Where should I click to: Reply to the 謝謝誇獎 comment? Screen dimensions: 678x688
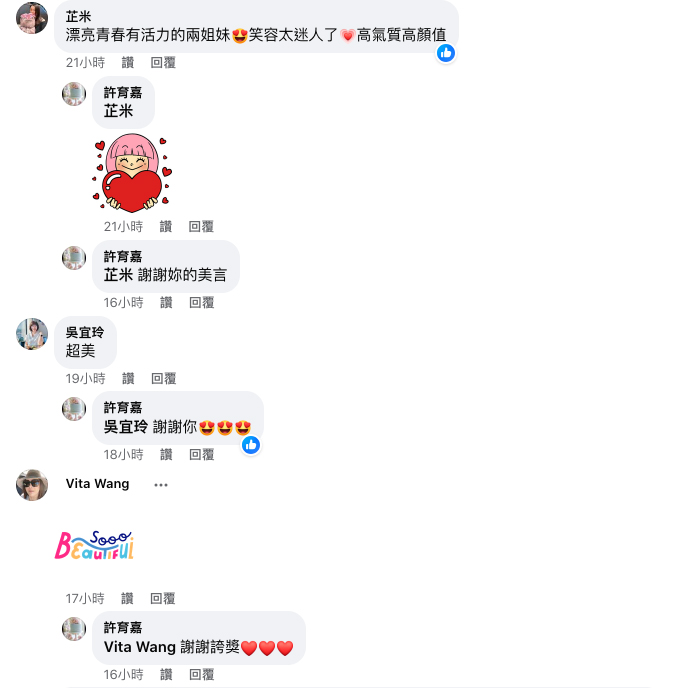(201, 675)
